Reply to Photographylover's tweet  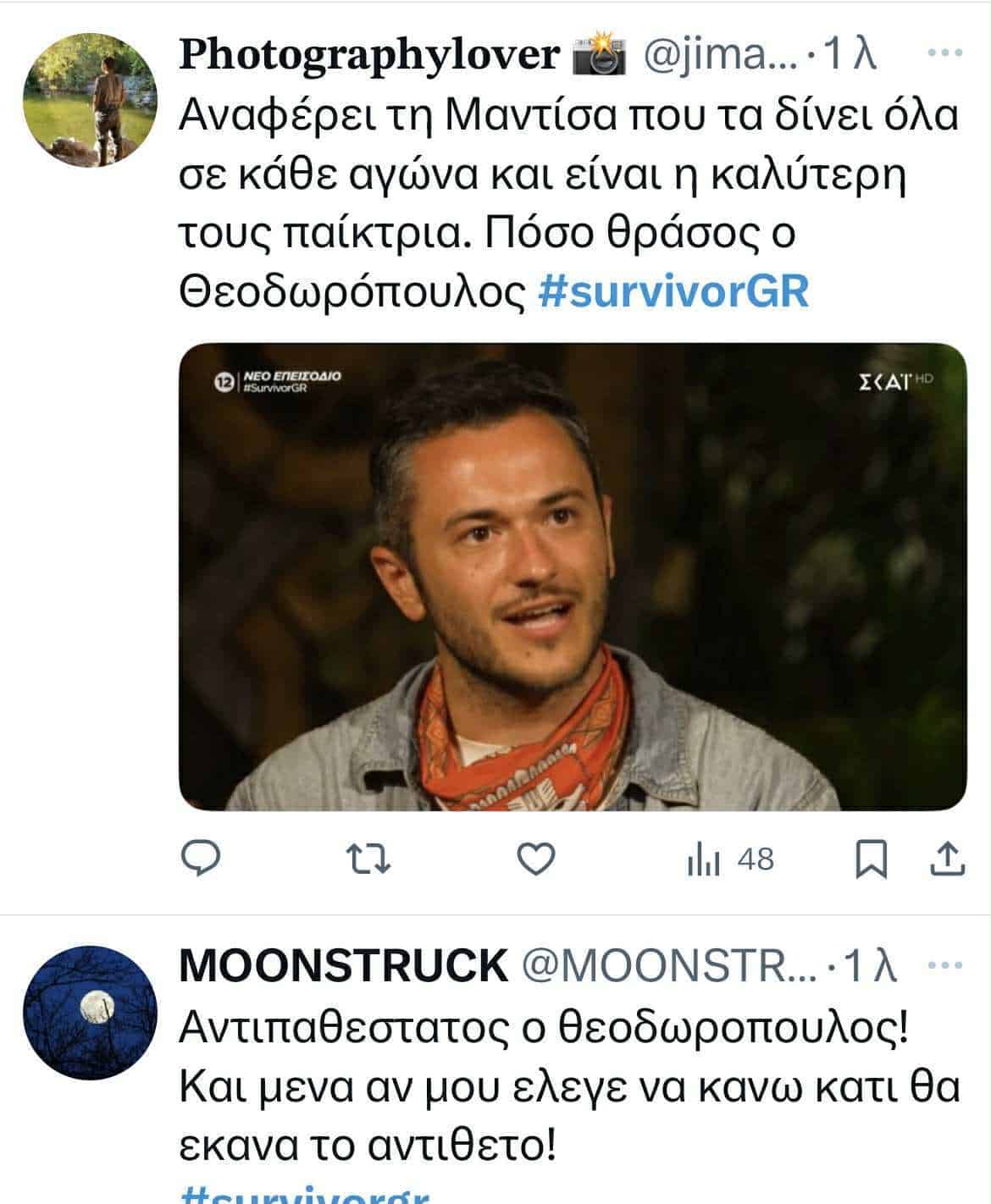click(202, 860)
